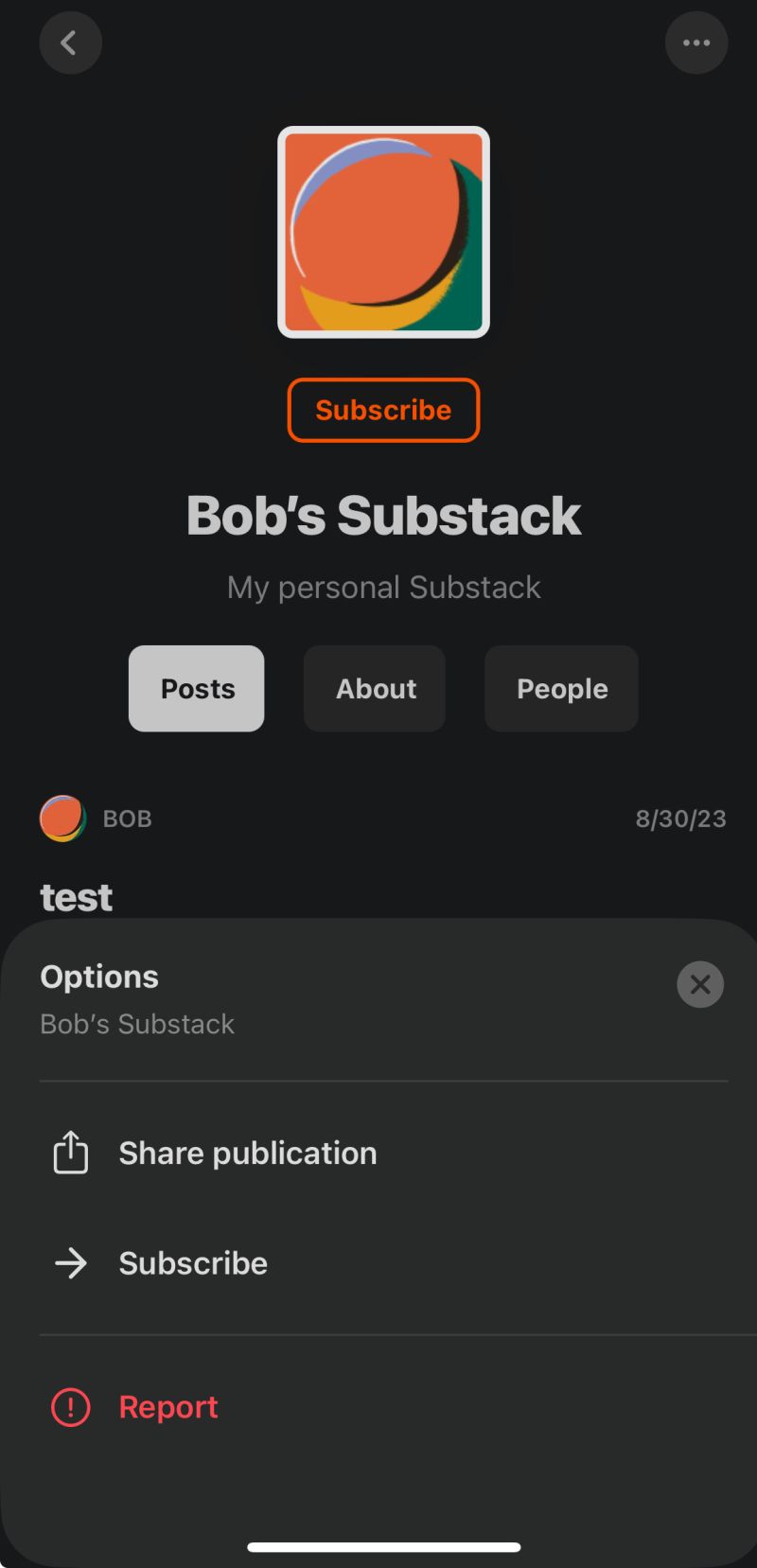This screenshot has width=757, height=1568.
Task: Choose Subscribe in the Options sheet
Action: (383, 1262)
